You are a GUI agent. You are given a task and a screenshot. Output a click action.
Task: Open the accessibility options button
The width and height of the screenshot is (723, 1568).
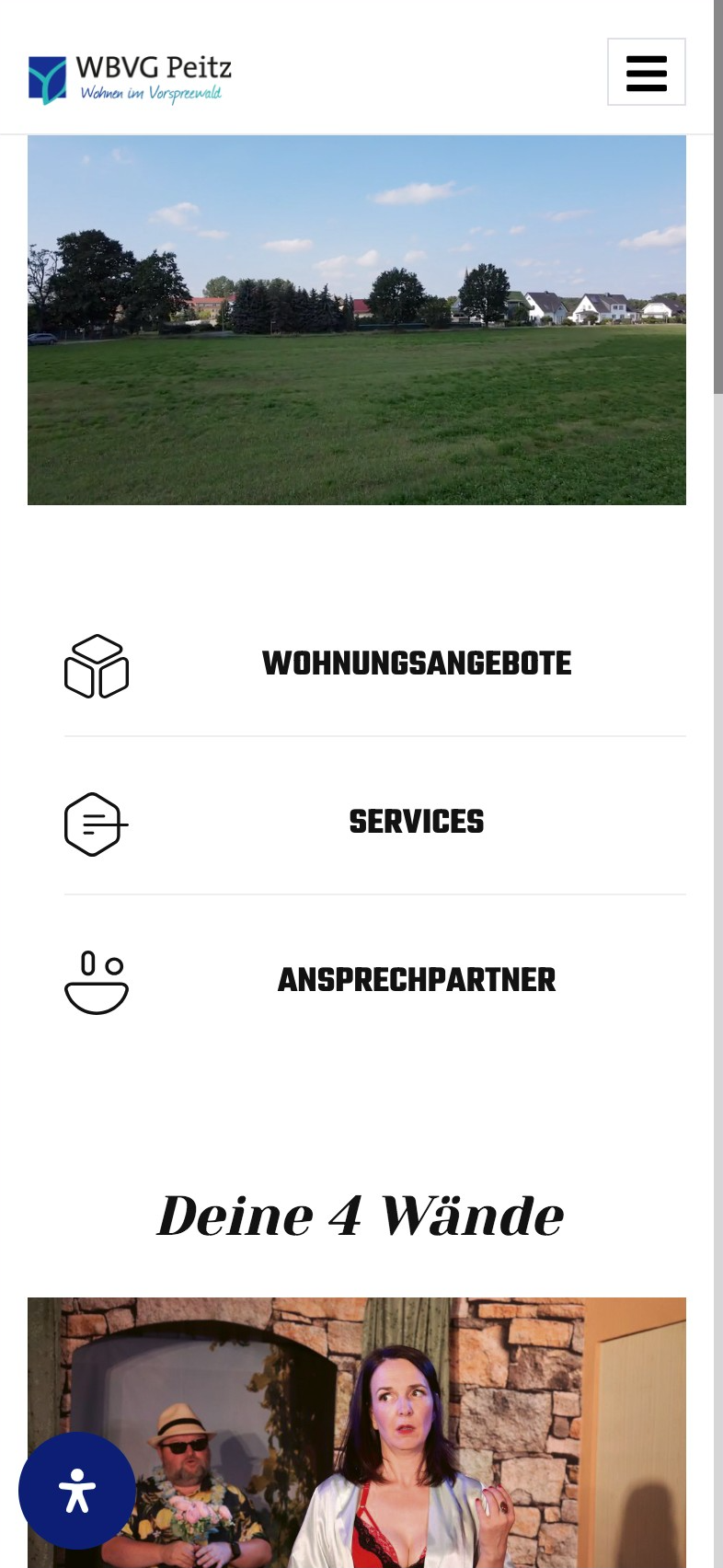coord(77,1490)
